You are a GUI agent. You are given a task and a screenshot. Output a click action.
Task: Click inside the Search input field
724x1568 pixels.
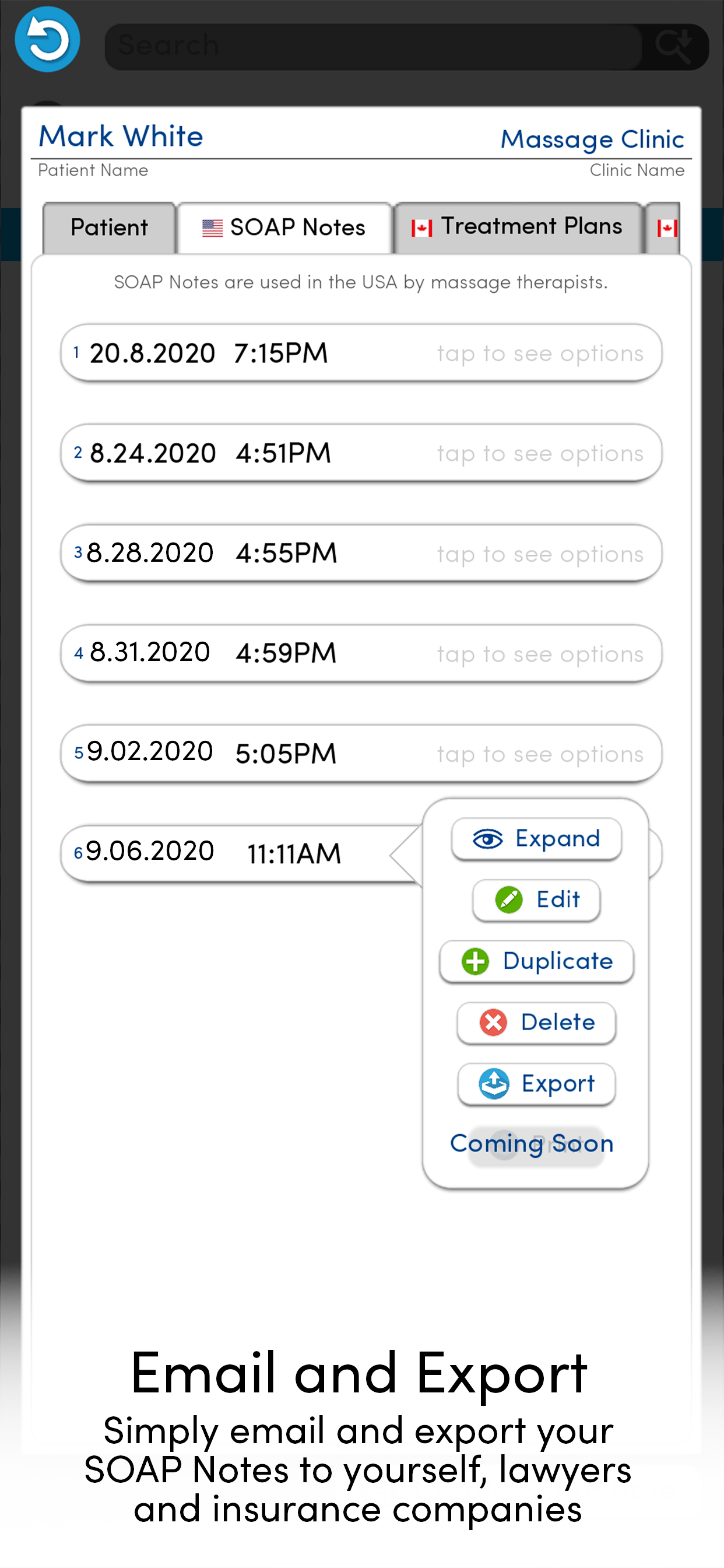365,44
